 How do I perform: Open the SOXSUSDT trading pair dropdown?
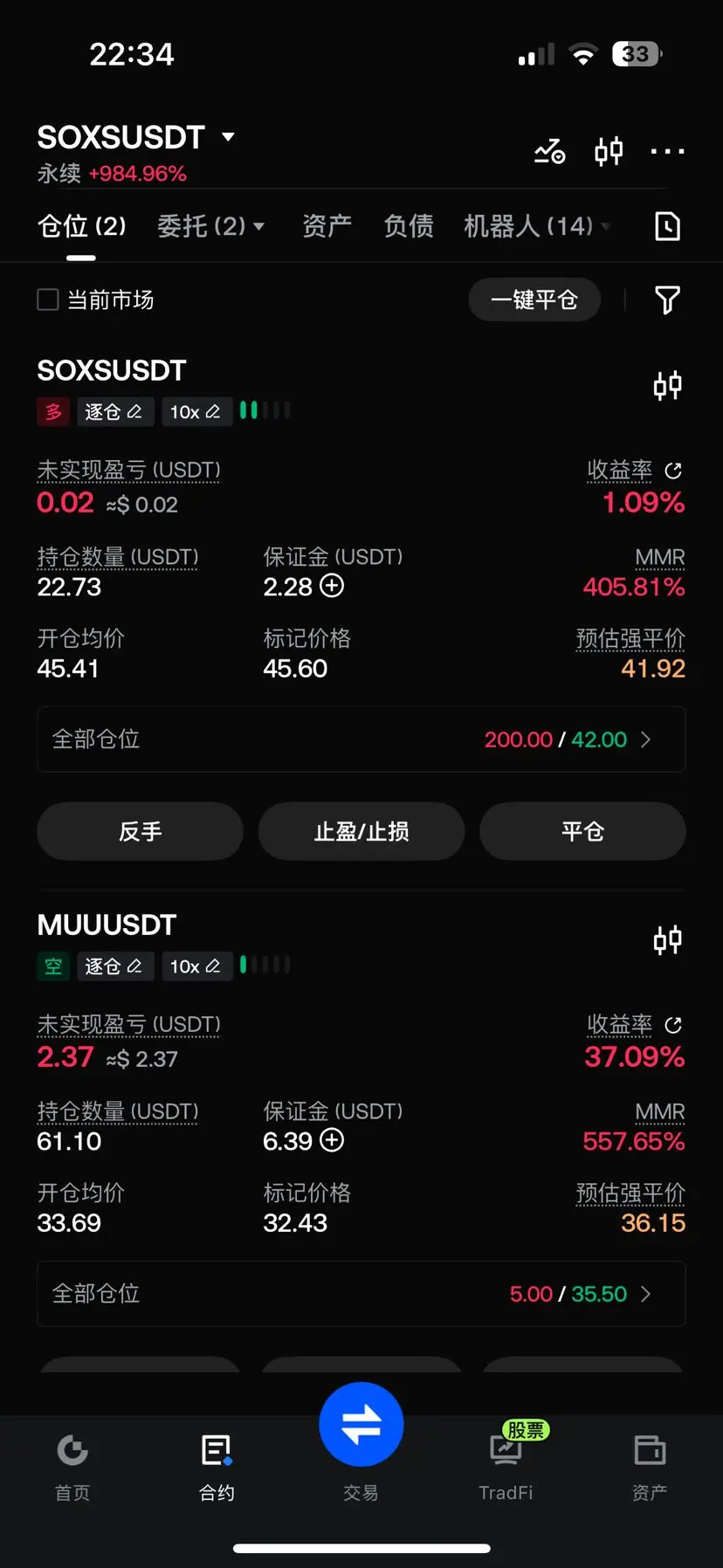click(136, 137)
